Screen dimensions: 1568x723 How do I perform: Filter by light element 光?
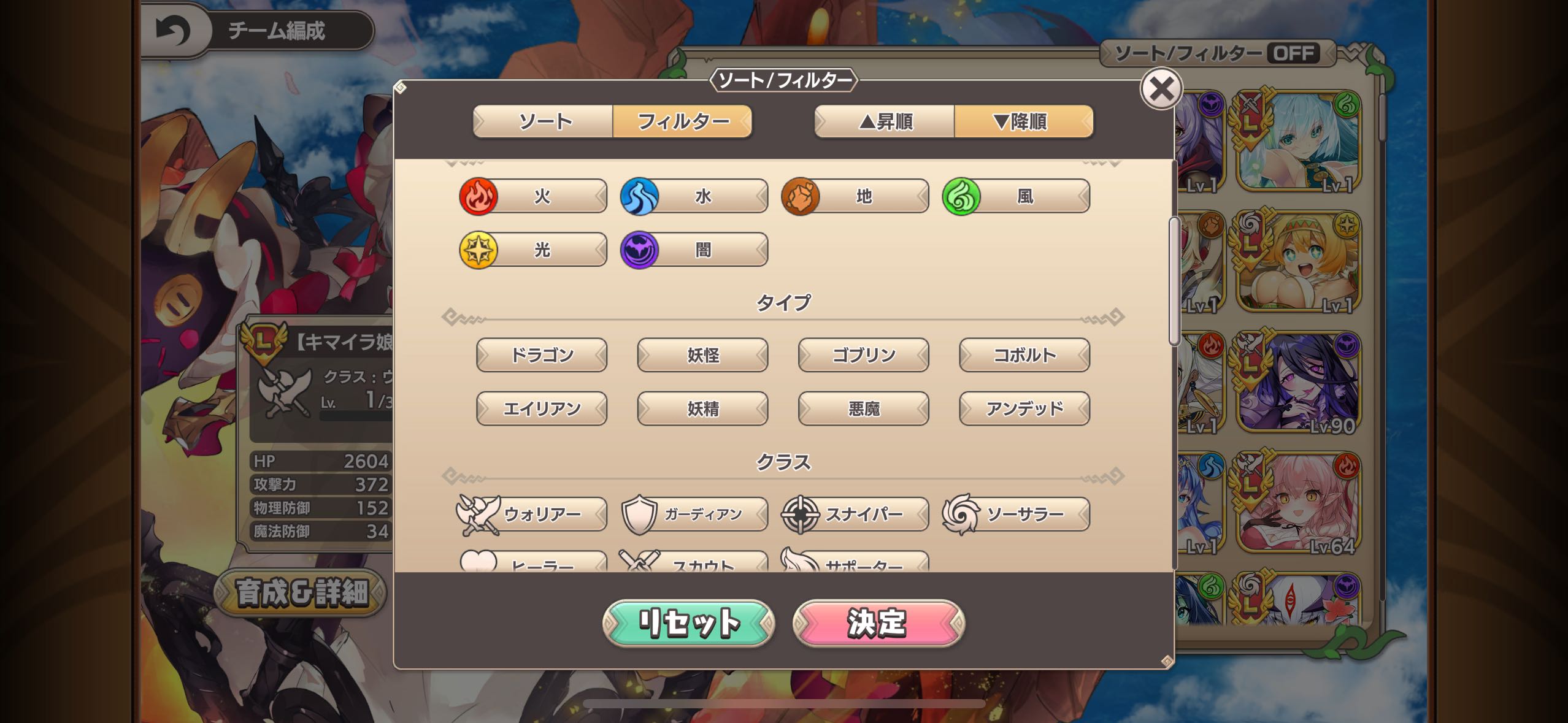coord(534,250)
